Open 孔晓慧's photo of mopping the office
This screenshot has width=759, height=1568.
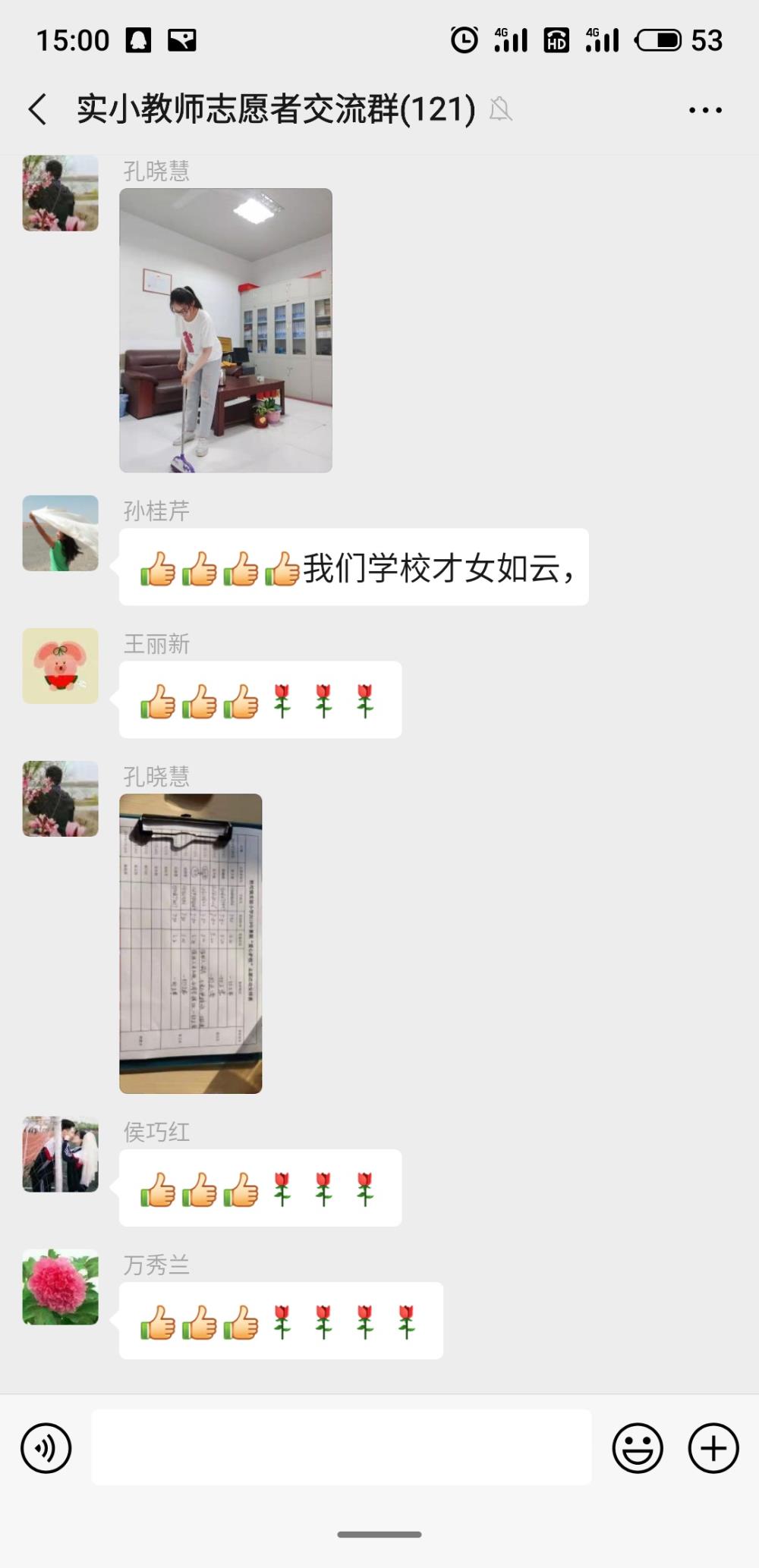click(x=225, y=330)
